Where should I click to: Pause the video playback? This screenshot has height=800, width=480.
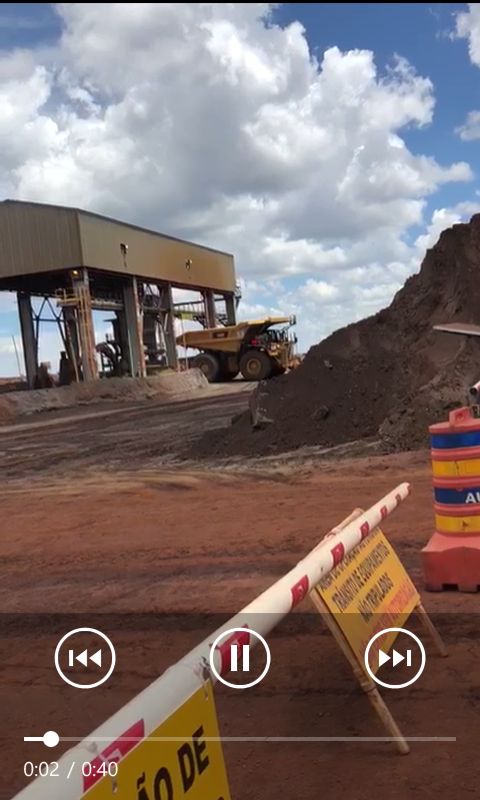(240, 658)
